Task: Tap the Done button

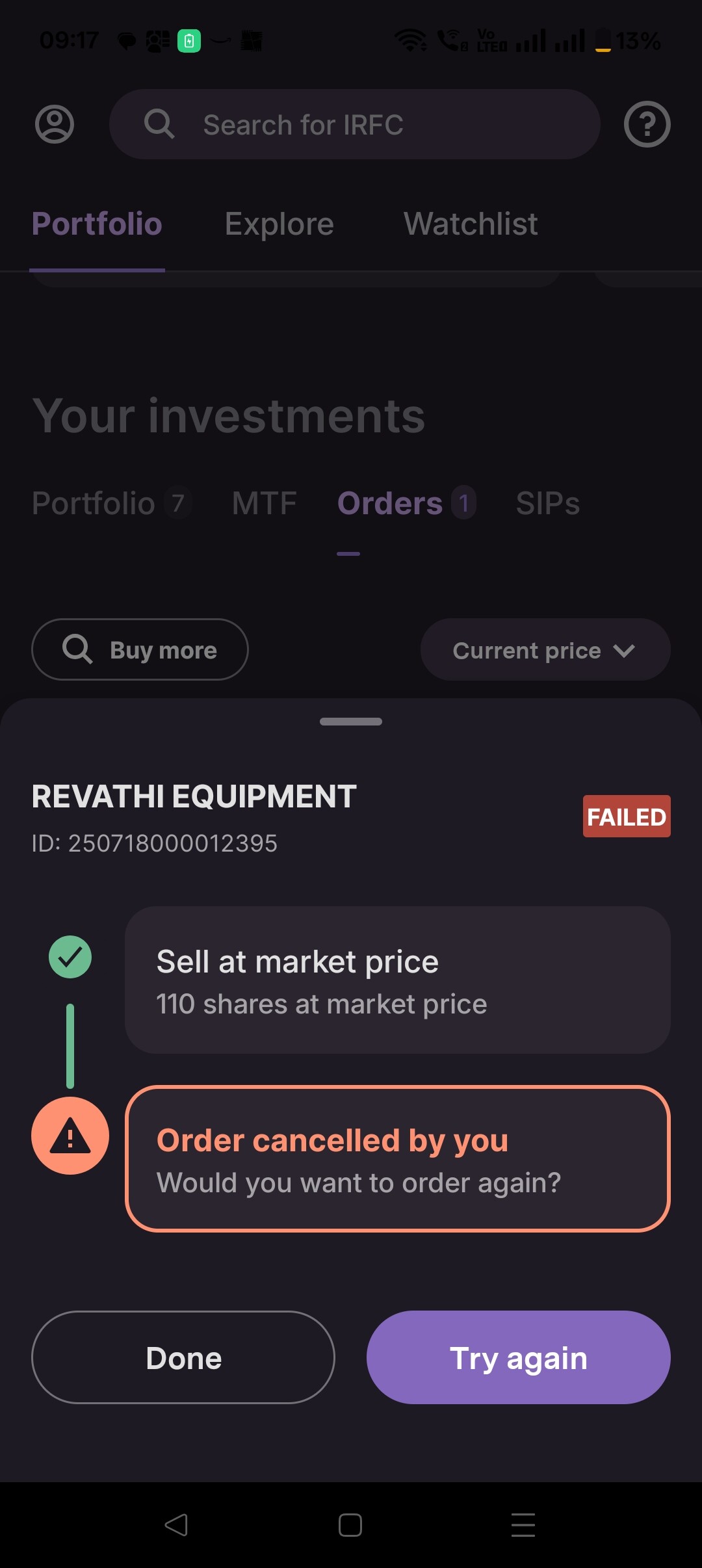Action: [x=183, y=1357]
